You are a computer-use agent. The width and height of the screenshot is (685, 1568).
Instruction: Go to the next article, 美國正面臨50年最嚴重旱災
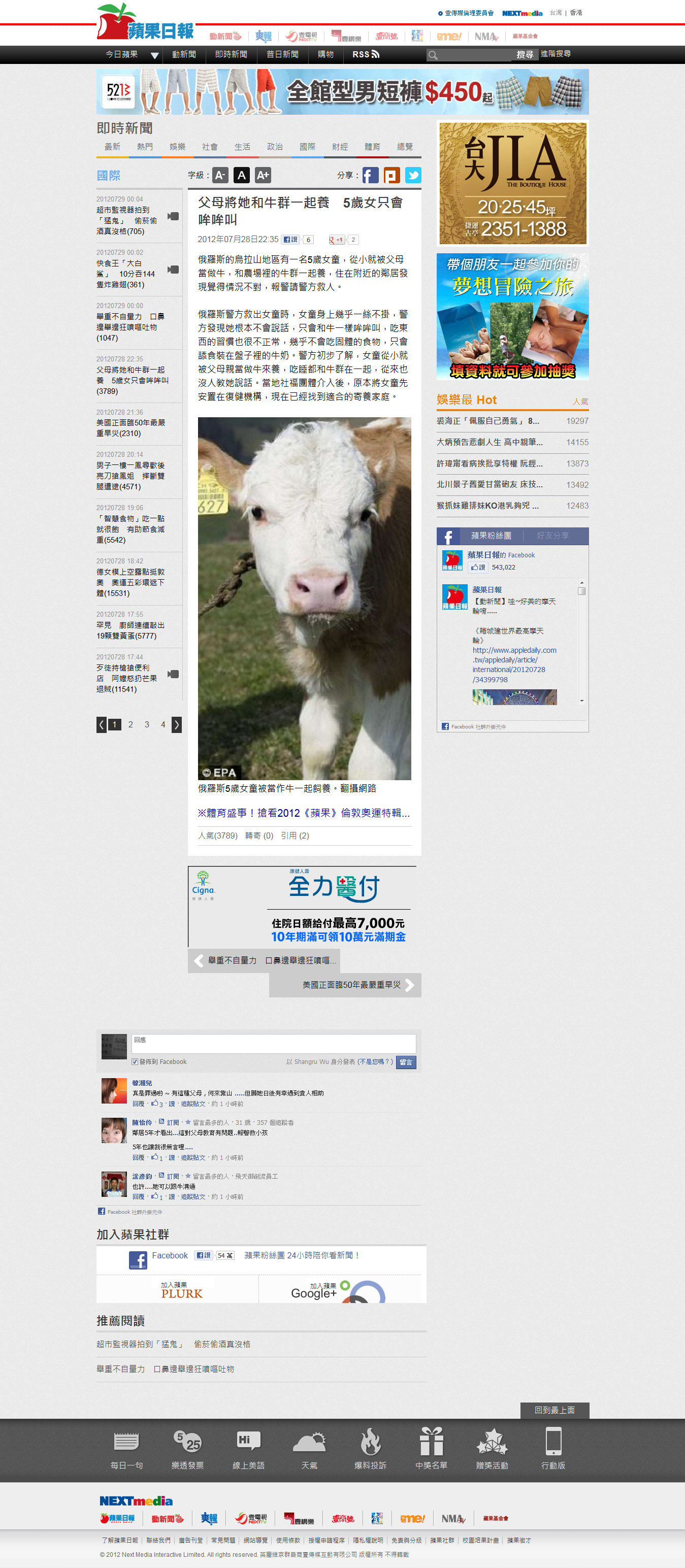tap(345, 985)
